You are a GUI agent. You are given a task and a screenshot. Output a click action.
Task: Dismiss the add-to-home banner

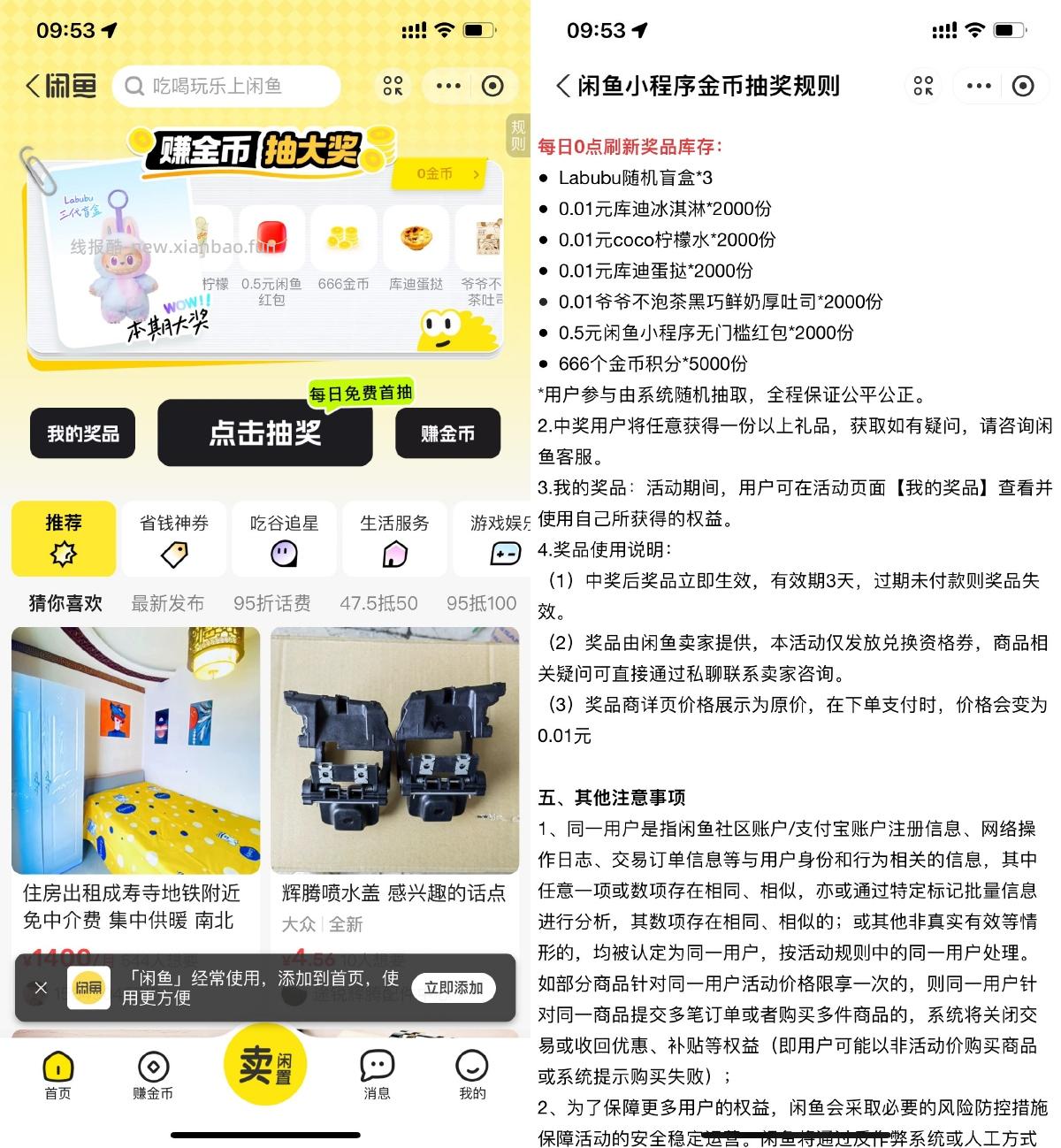tap(41, 988)
